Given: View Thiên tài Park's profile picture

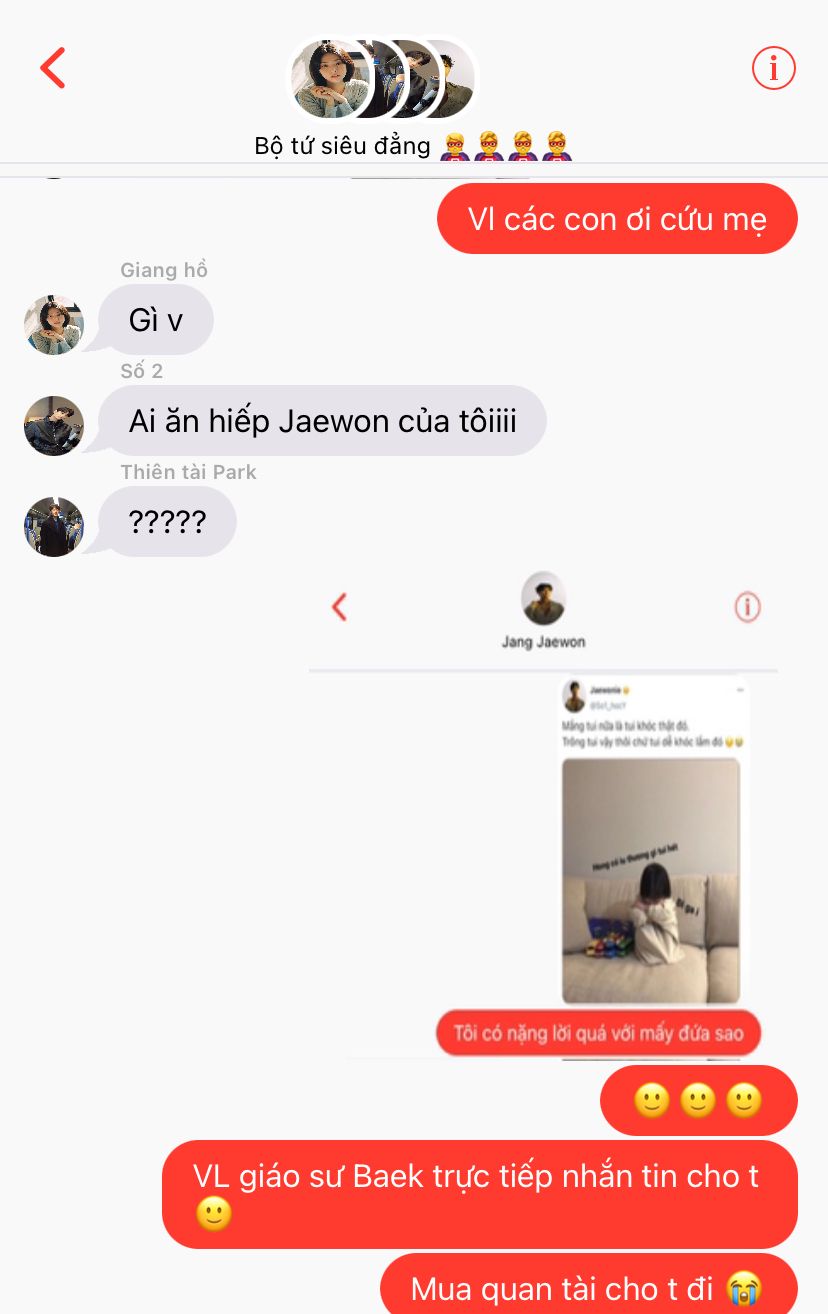Looking at the screenshot, I should 53,526.
